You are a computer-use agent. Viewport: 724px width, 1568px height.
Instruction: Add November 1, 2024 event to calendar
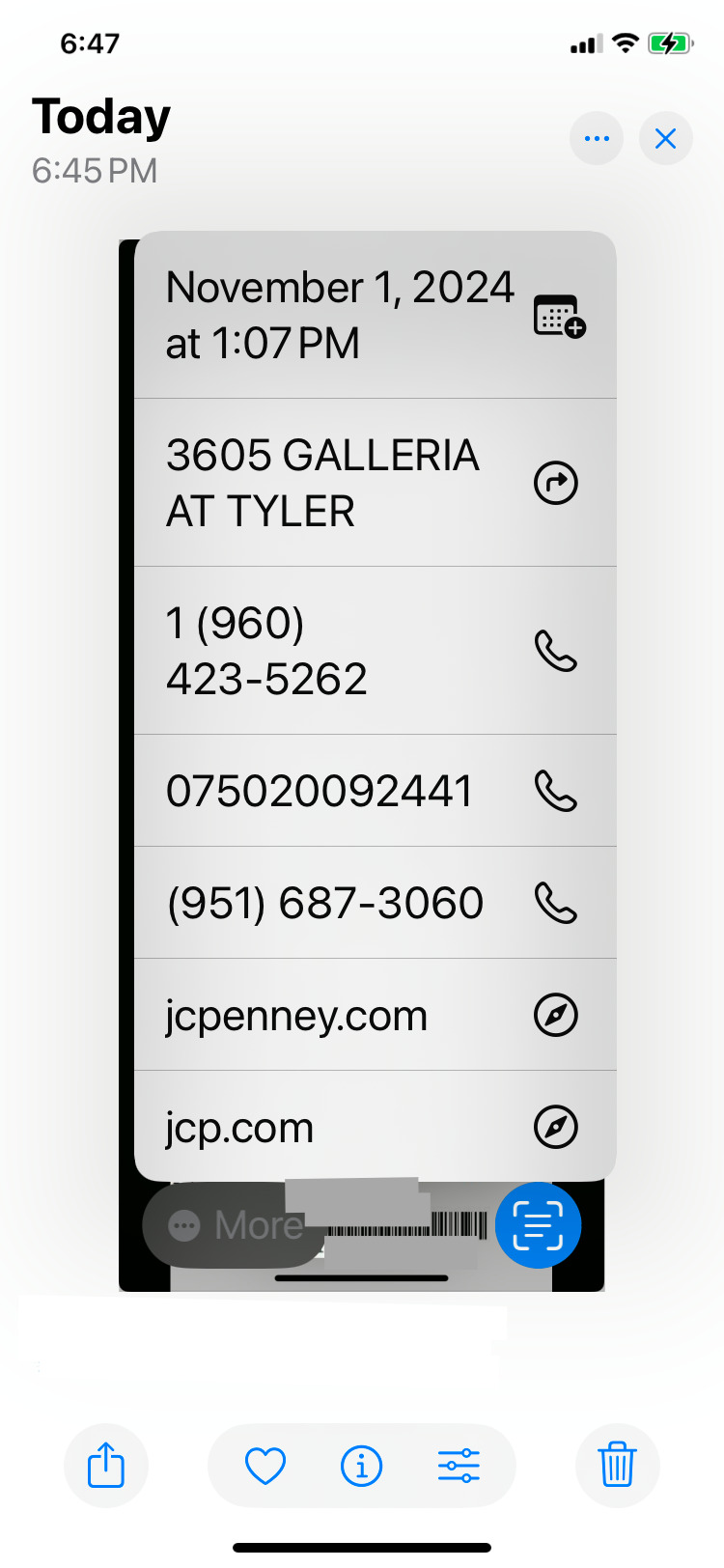point(559,316)
